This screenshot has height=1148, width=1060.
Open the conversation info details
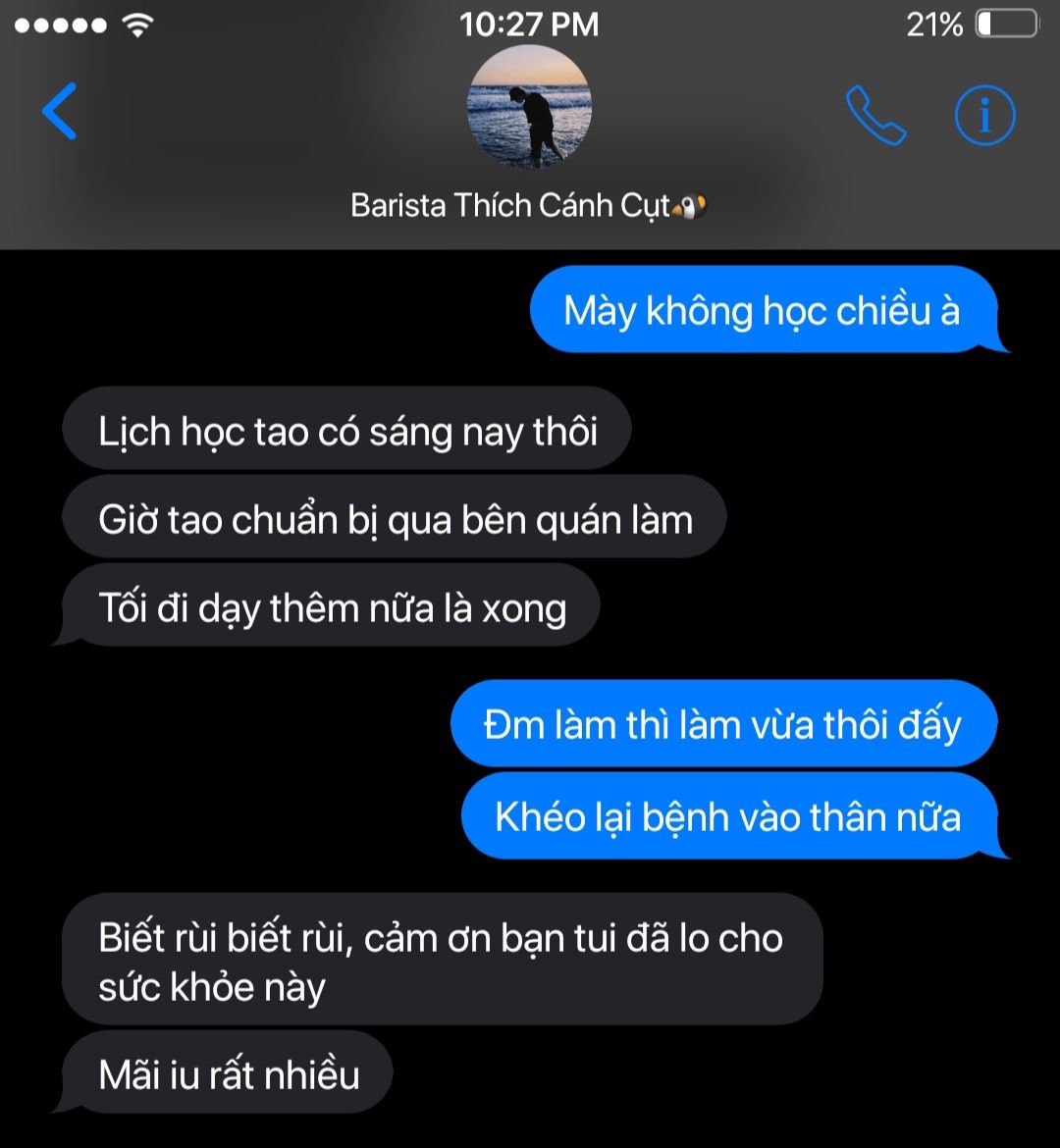984,116
